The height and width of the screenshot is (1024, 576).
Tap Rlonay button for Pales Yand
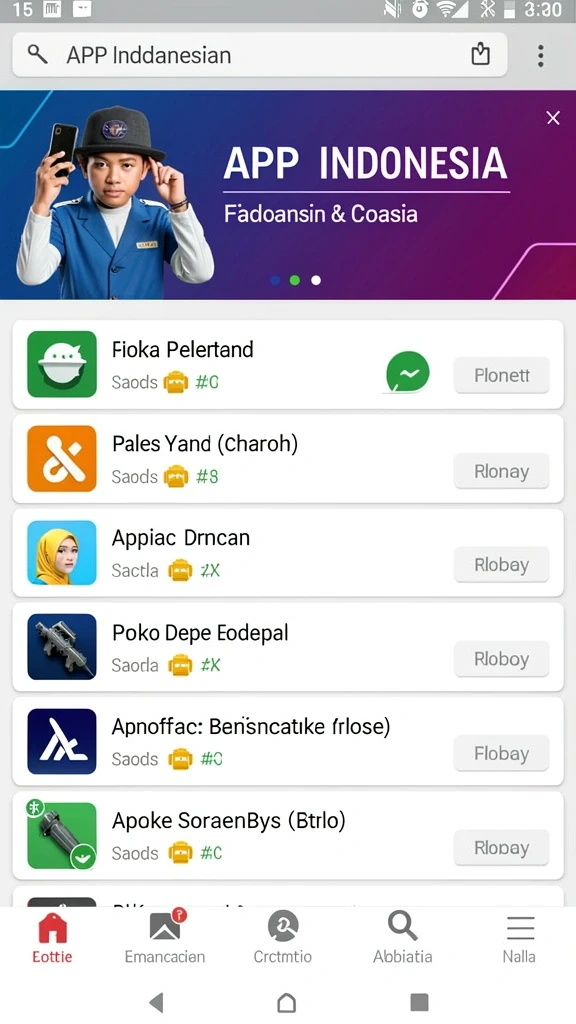pos(502,471)
